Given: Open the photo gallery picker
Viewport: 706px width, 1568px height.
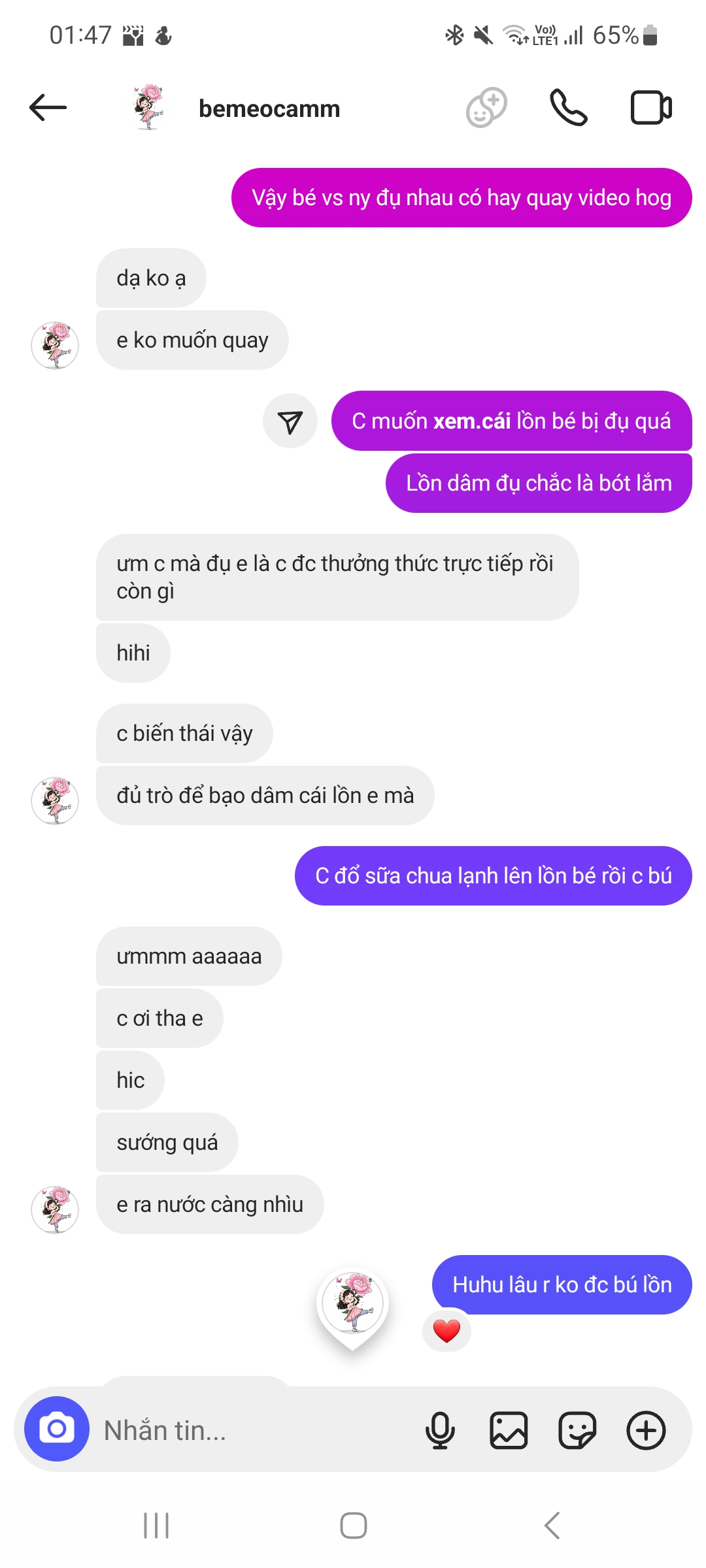Looking at the screenshot, I should click(509, 1430).
